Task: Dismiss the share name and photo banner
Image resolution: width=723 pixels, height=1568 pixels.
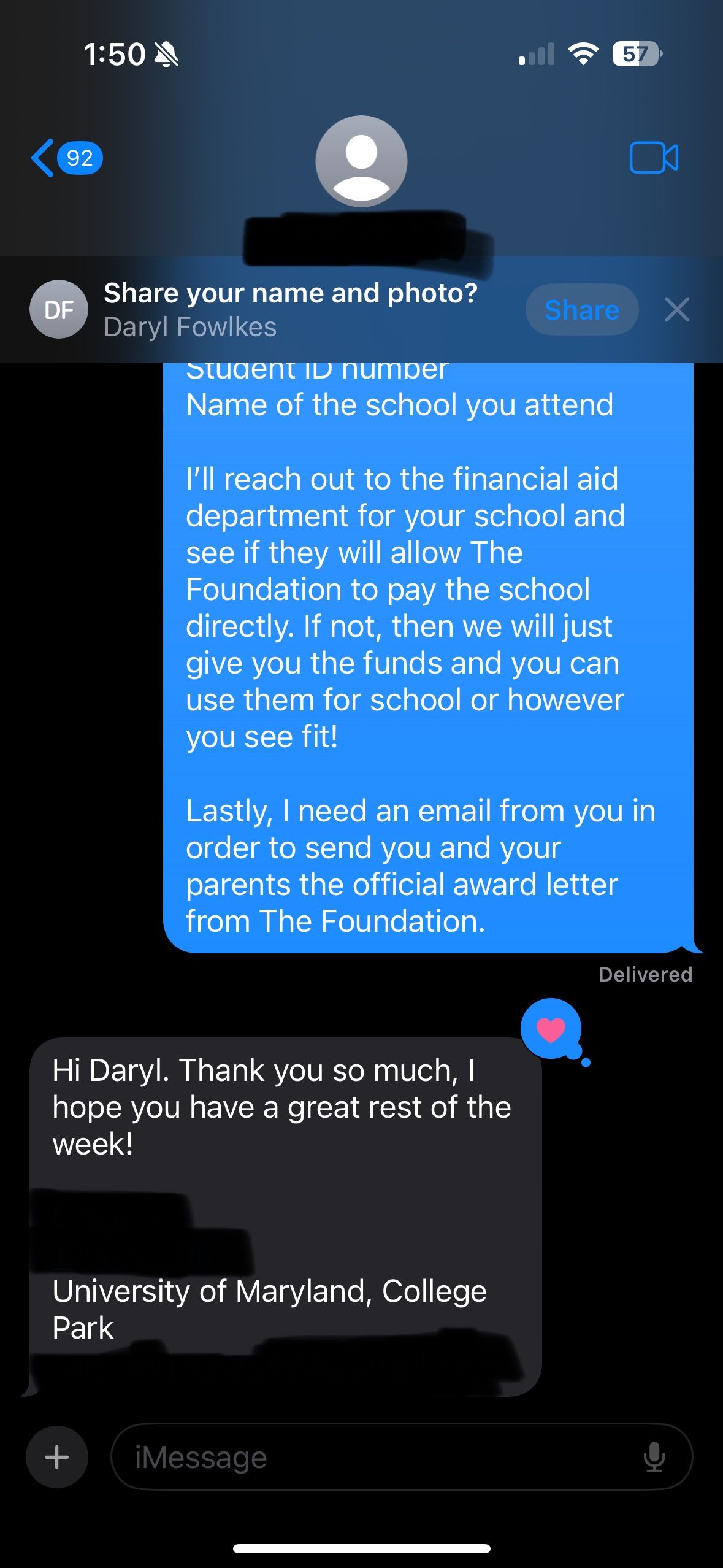Action: [x=677, y=310]
